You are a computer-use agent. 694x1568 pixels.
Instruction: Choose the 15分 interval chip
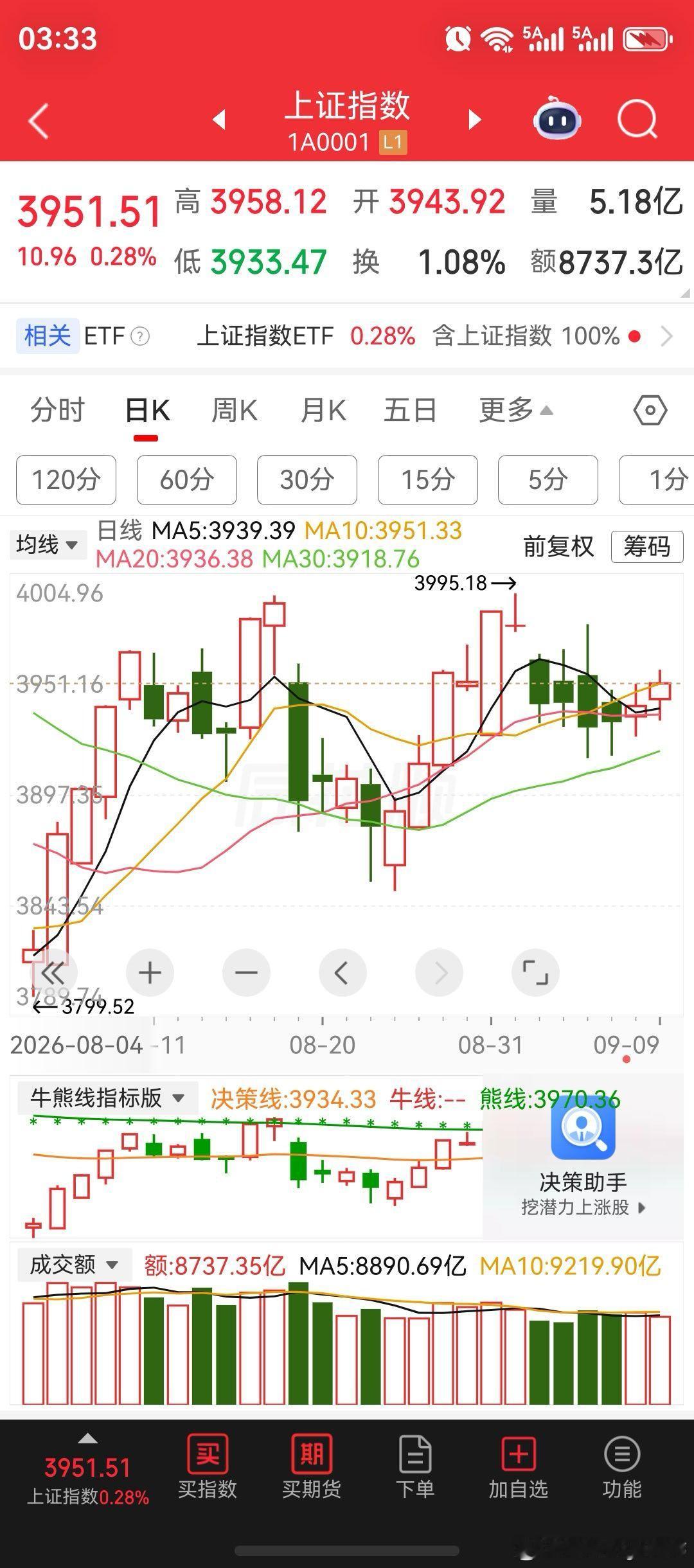(428, 480)
